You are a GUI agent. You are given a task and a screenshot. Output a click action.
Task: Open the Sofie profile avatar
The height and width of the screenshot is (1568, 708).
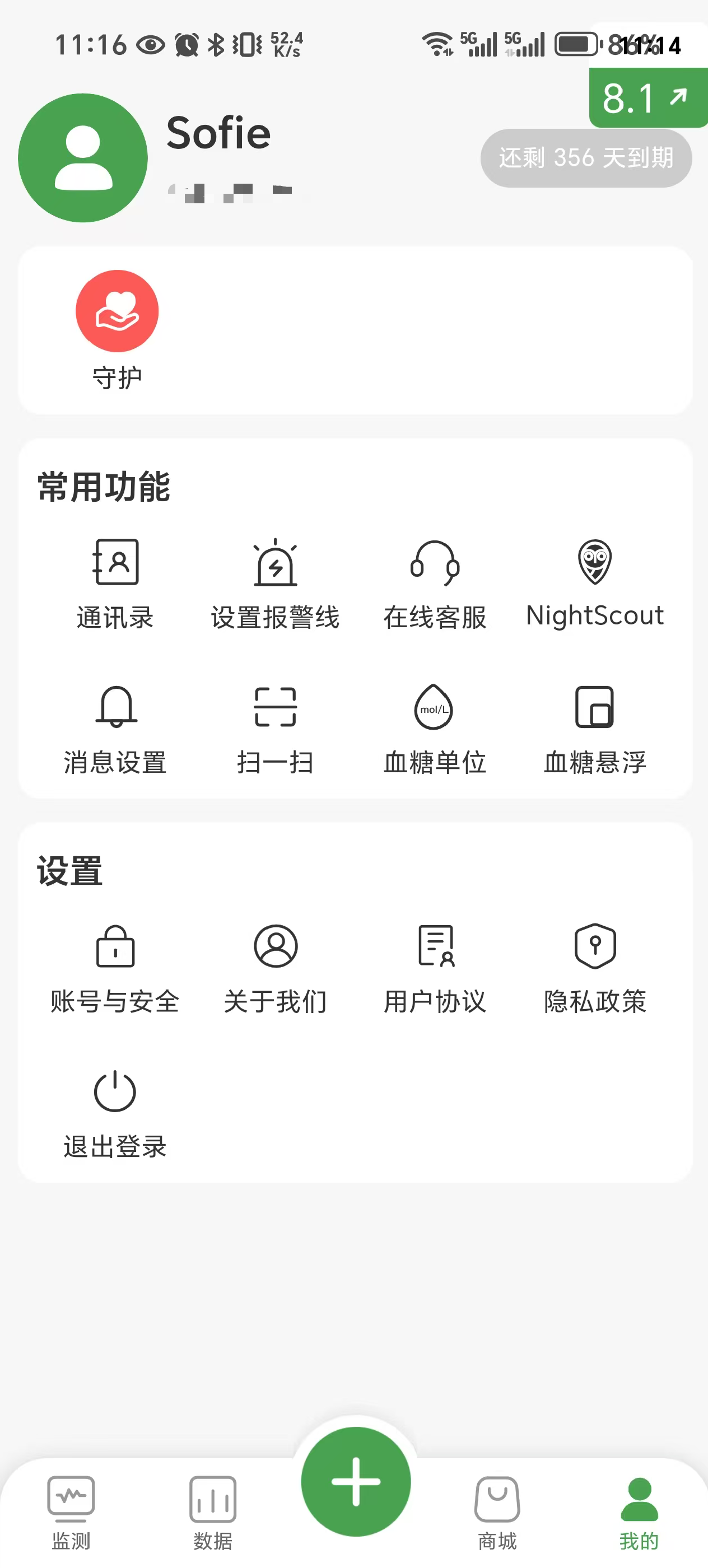[x=83, y=158]
